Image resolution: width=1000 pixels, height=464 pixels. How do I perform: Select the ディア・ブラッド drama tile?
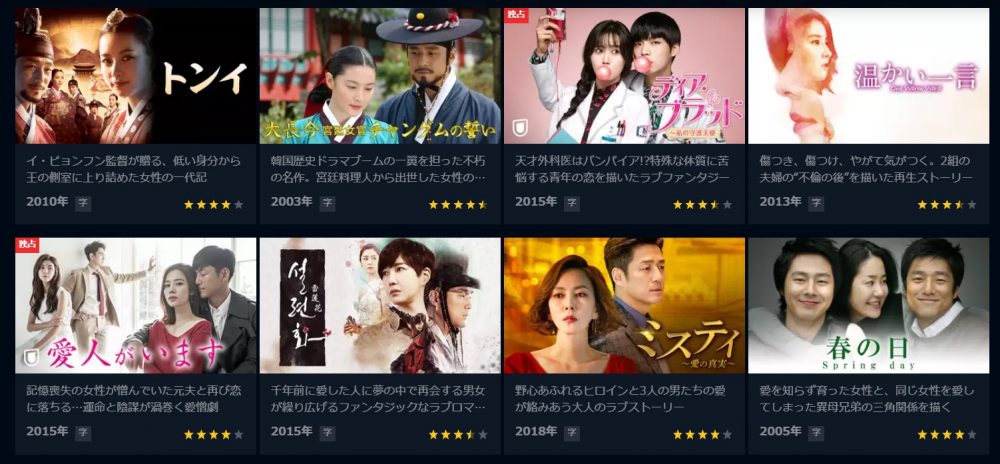[625, 77]
